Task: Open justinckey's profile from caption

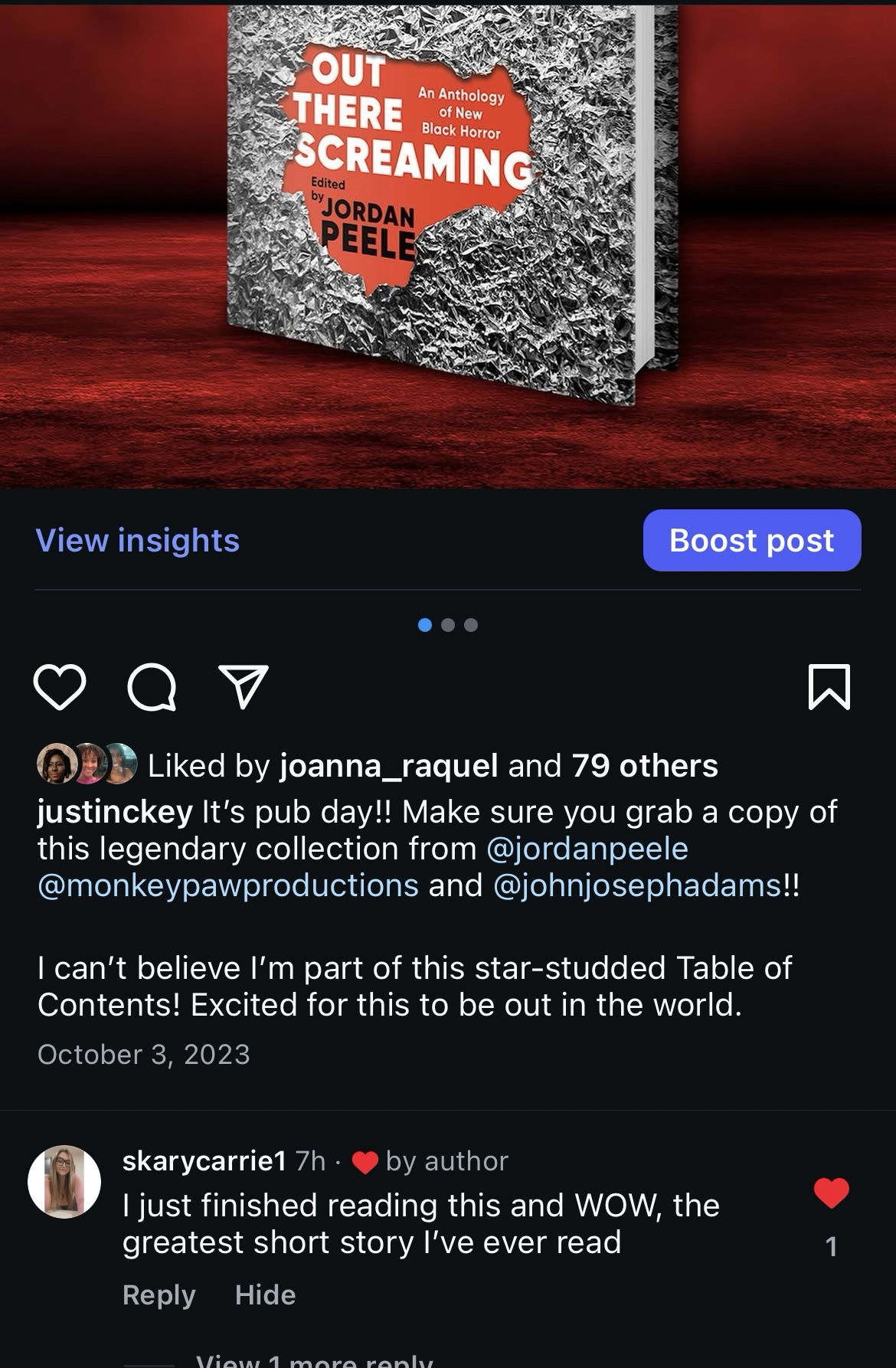Action: click(x=115, y=812)
